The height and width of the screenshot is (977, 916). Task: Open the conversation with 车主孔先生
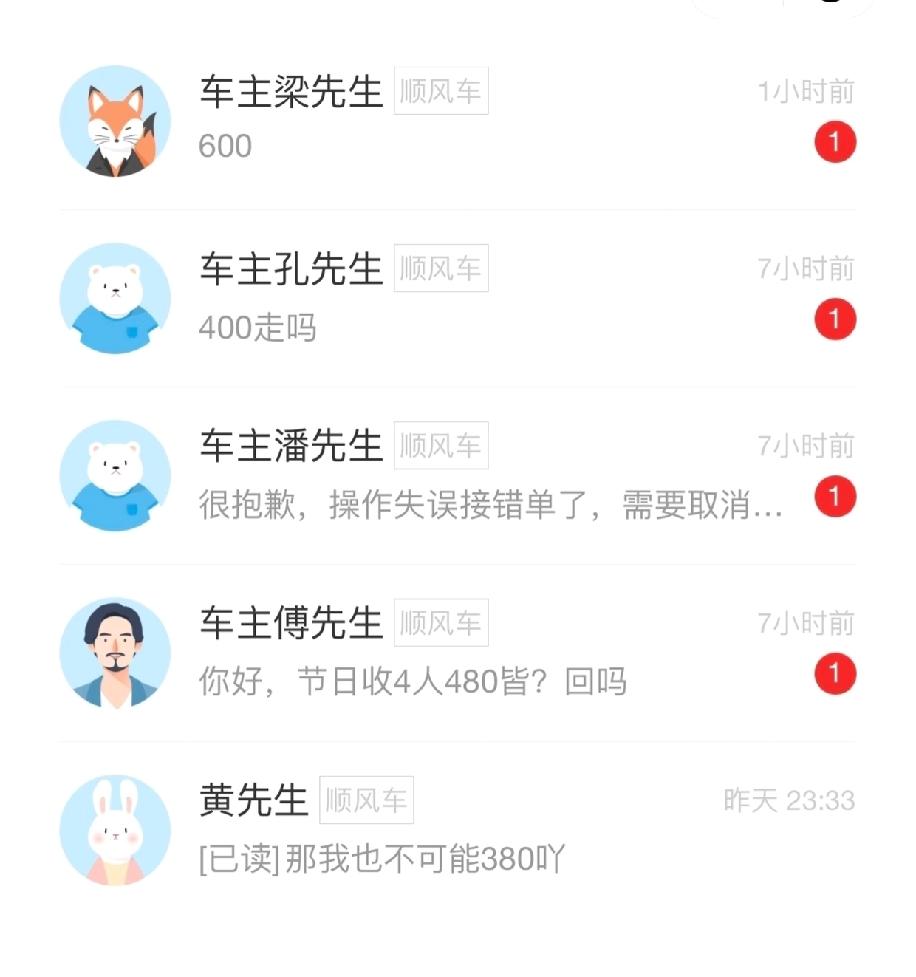pos(450,297)
